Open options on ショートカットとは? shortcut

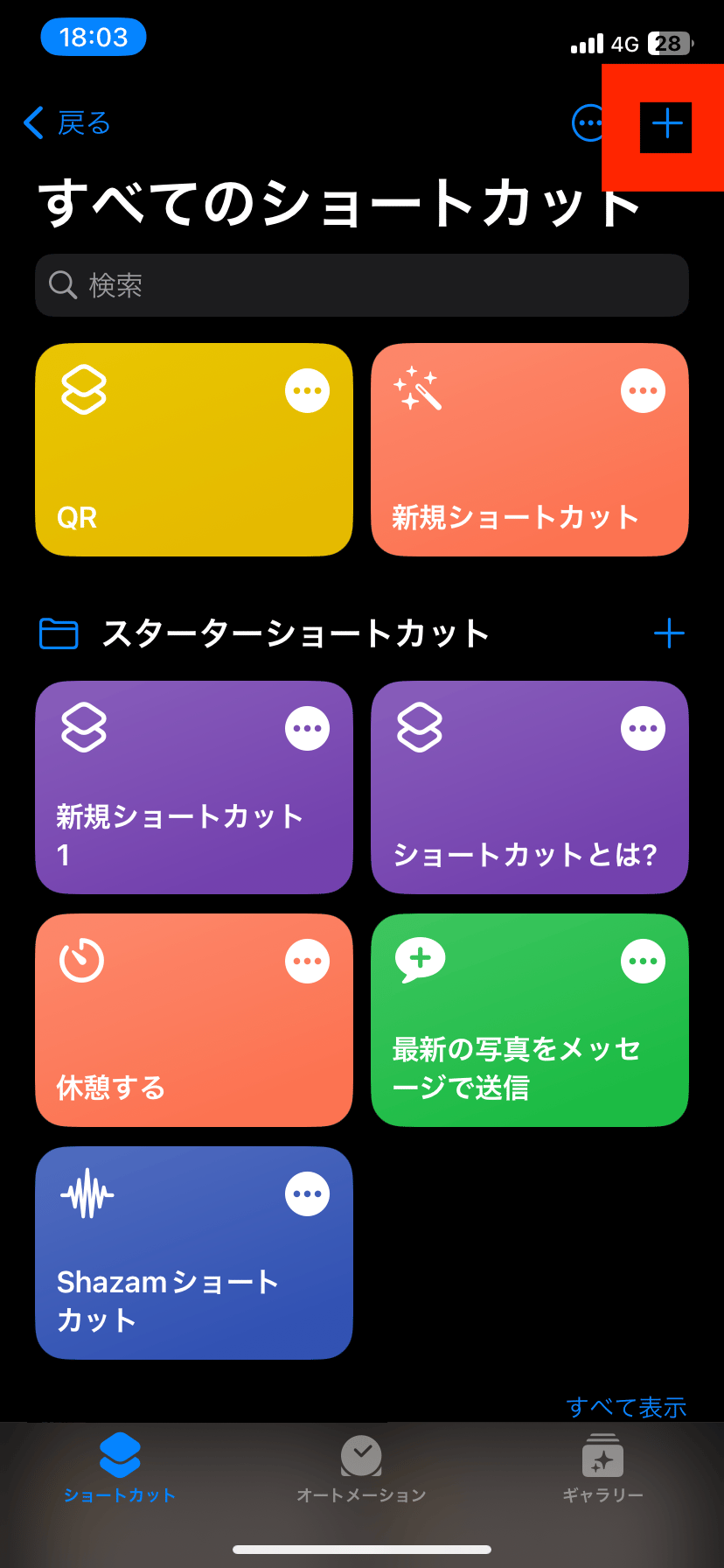coord(643,728)
